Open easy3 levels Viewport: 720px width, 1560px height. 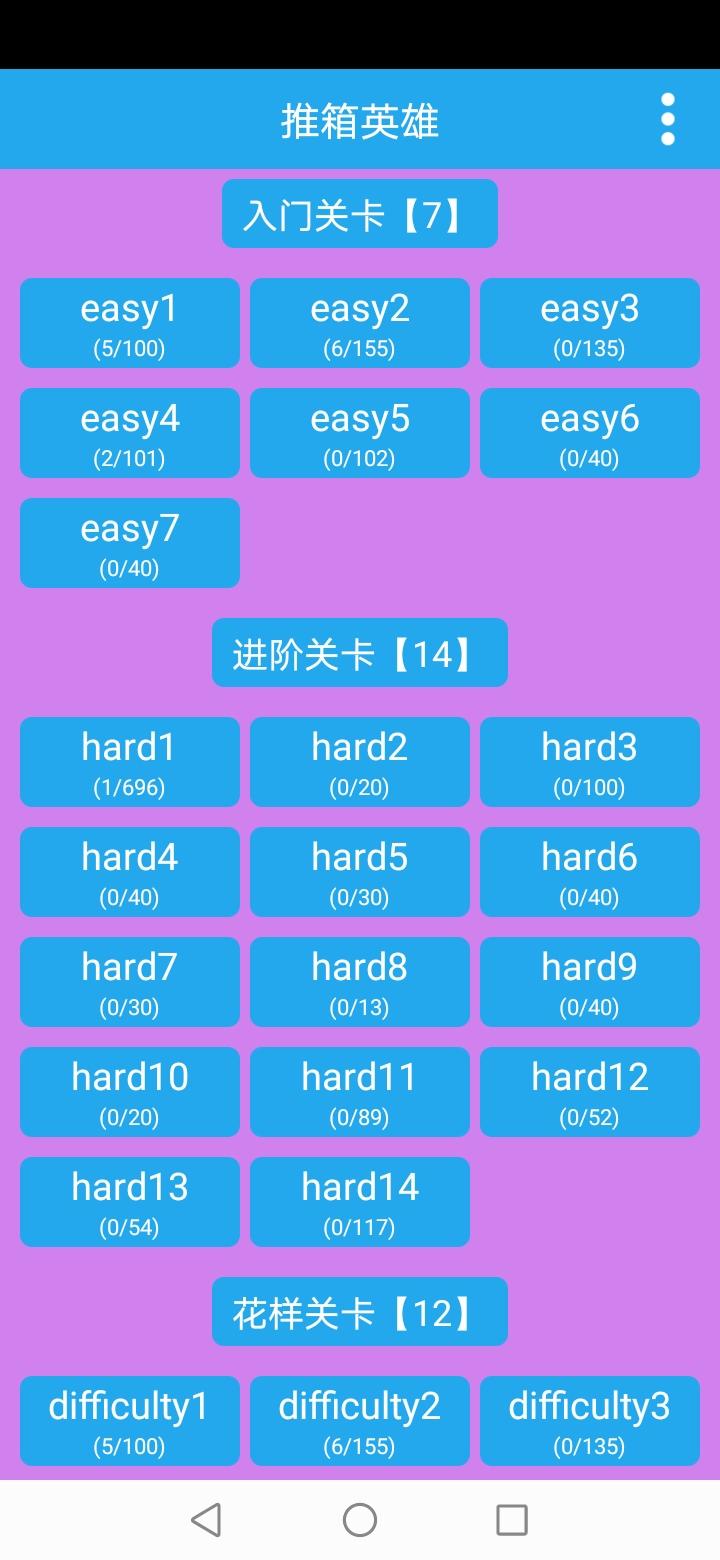point(590,323)
